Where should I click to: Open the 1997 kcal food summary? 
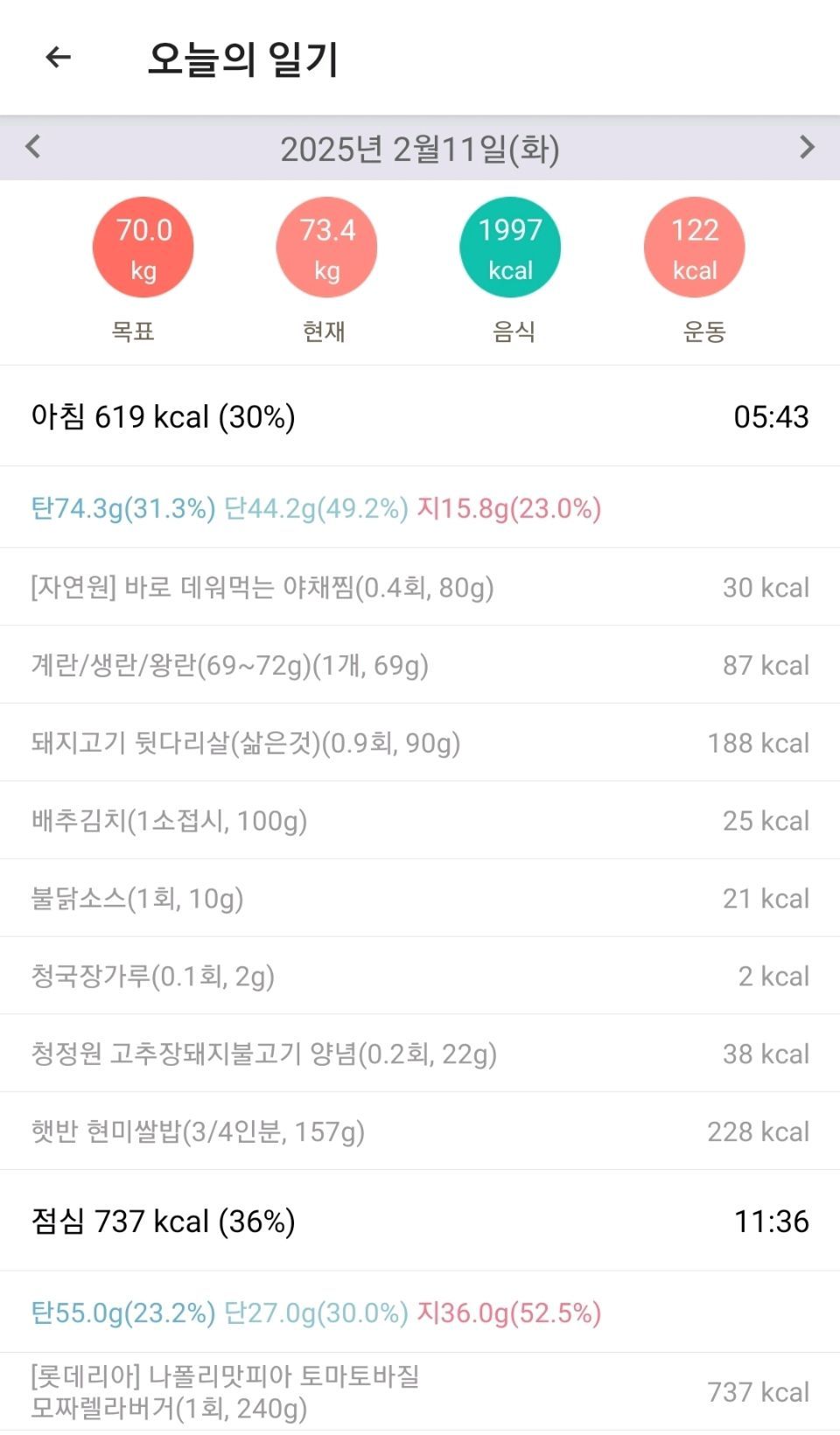[511, 248]
